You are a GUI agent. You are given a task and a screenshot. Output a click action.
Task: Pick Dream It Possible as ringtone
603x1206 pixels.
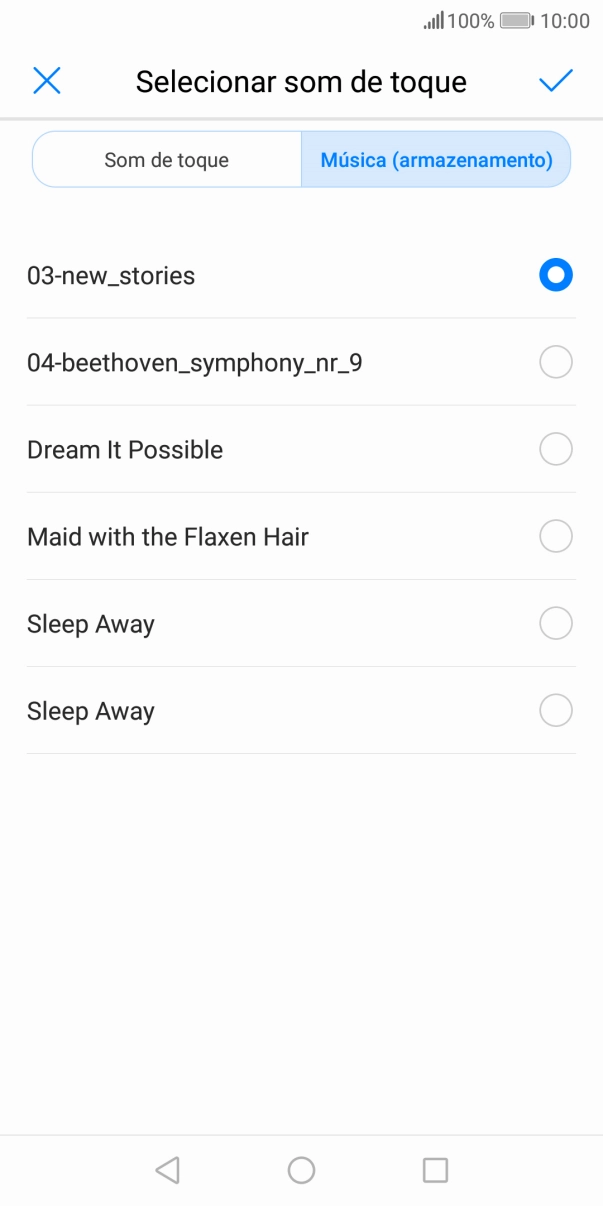555,450
